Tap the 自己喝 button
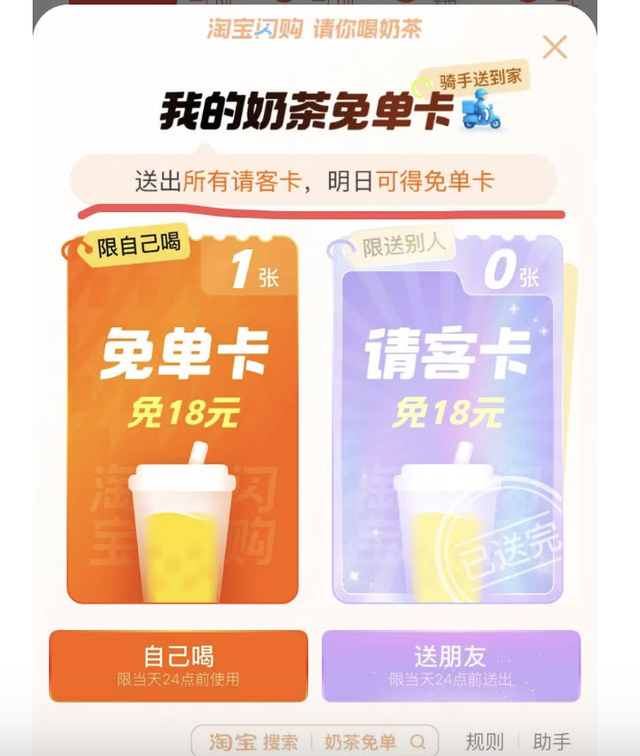The height and width of the screenshot is (756, 640). (x=178, y=665)
